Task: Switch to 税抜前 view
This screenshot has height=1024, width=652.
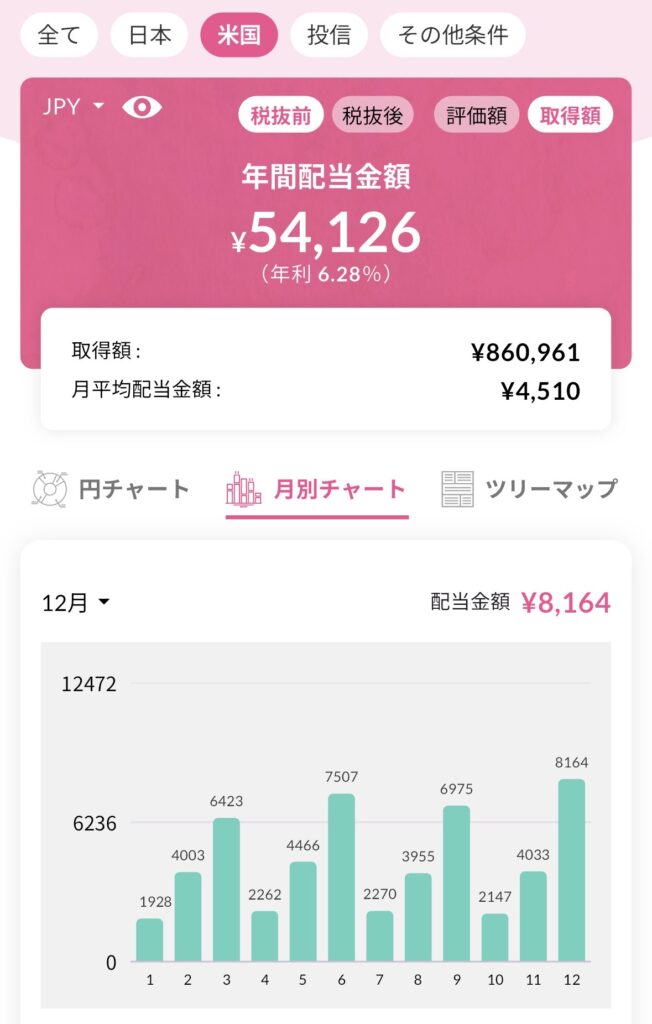Action: (281, 115)
